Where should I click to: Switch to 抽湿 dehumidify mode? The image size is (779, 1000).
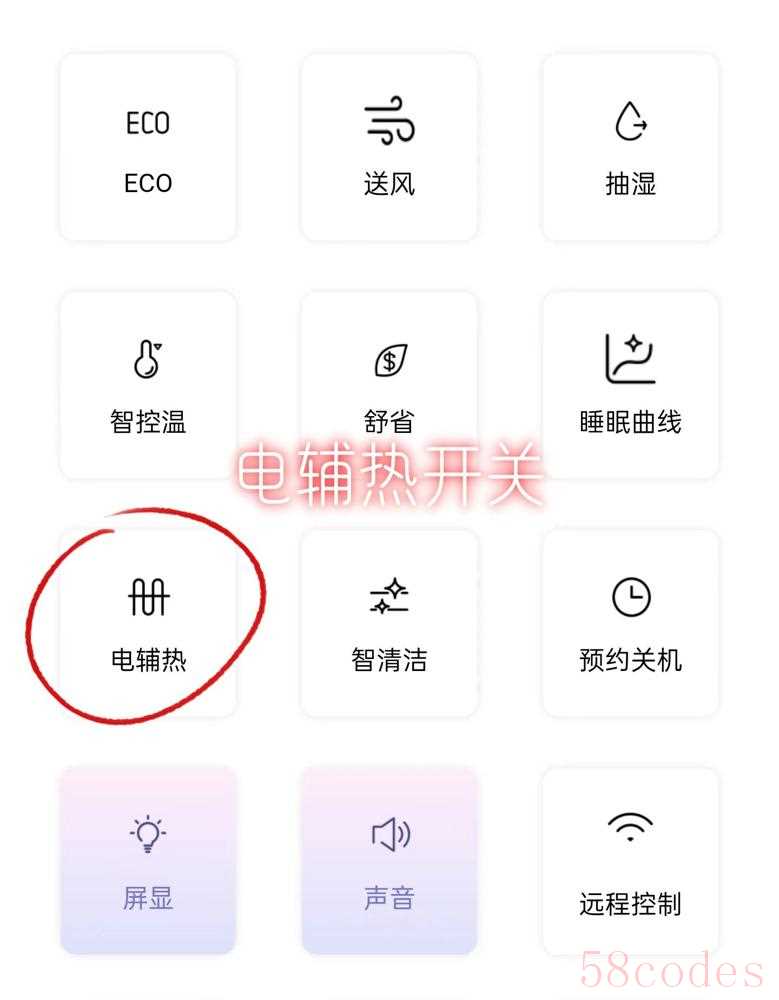pos(630,148)
